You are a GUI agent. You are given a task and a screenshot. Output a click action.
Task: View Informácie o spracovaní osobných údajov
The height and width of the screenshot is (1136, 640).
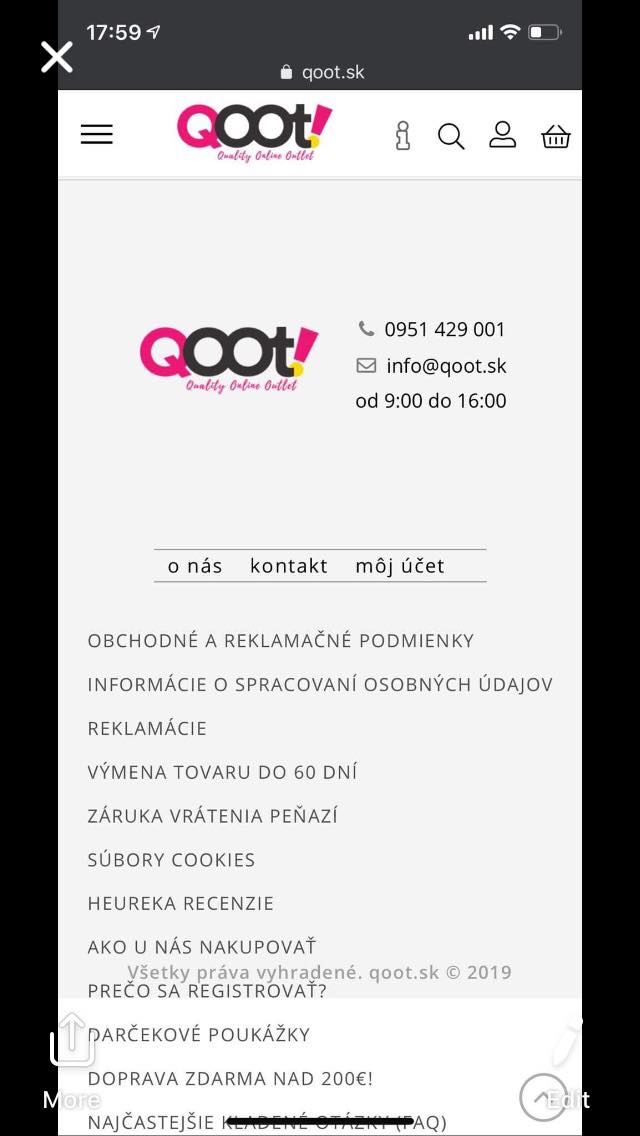320,685
